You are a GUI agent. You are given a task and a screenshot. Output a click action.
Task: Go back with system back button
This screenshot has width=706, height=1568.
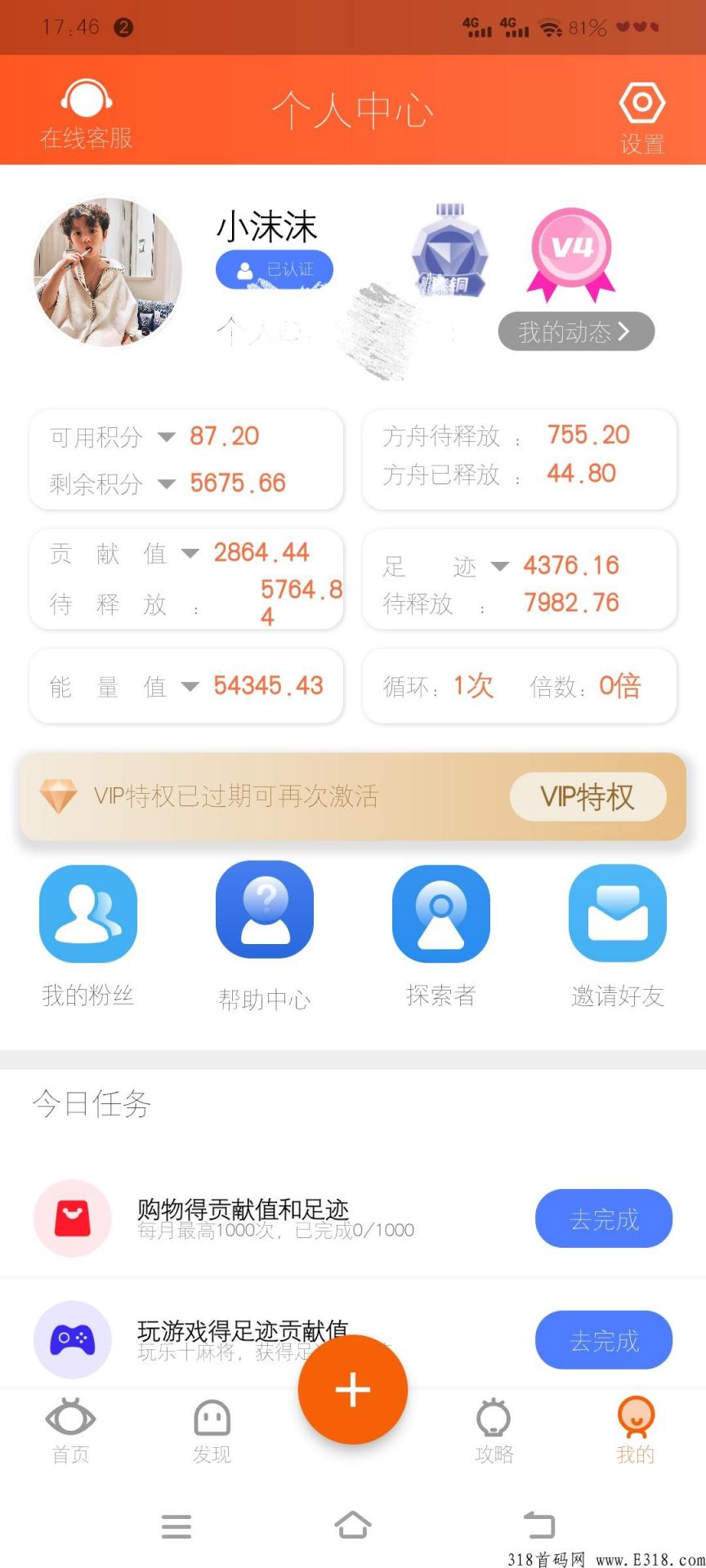click(x=538, y=1525)
